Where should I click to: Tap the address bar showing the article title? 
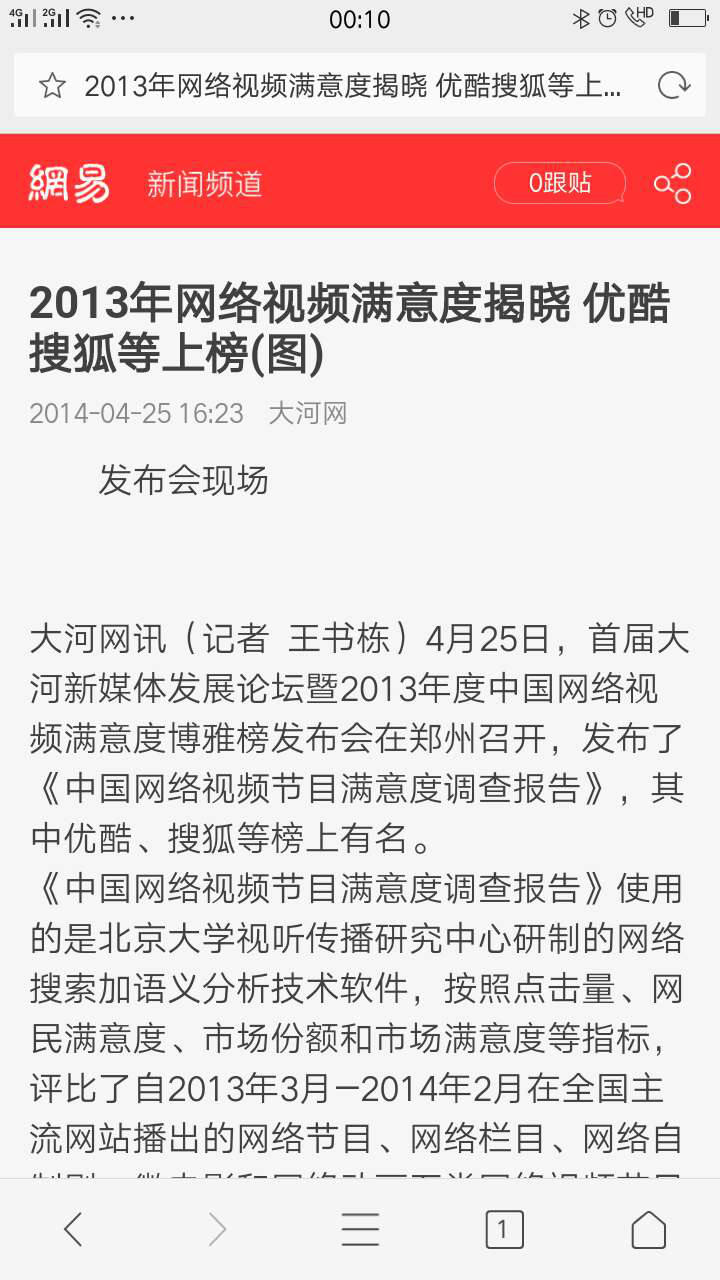(x=352, y=86)
